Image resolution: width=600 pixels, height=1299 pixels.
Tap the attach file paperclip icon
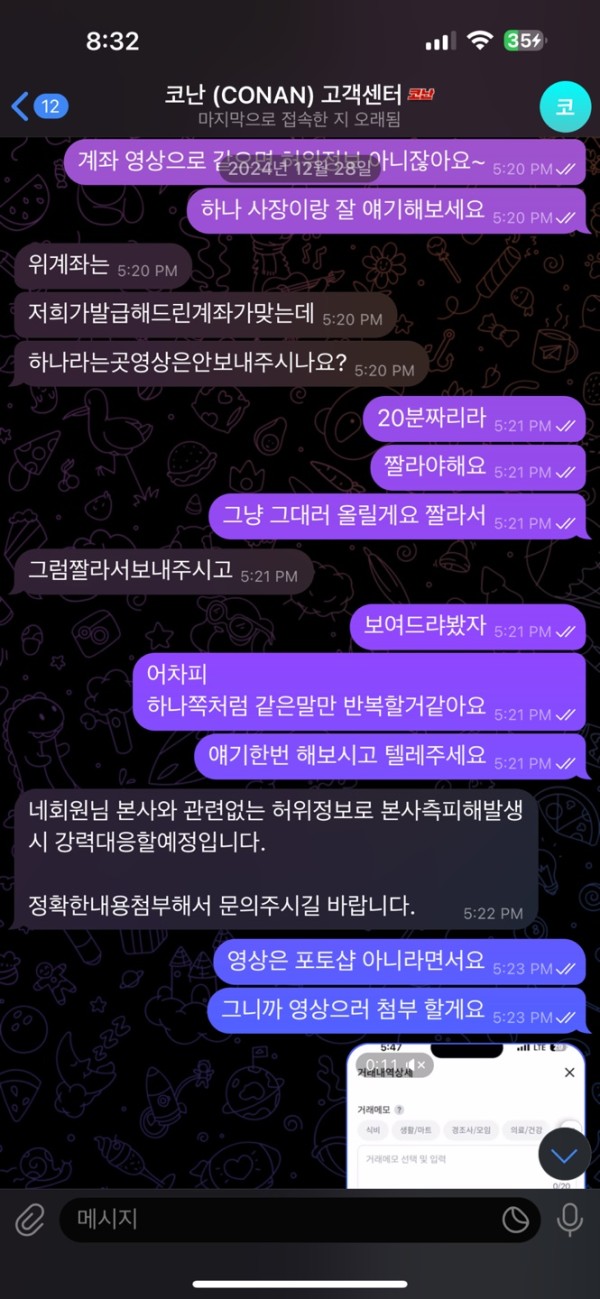pos(30,1219)
